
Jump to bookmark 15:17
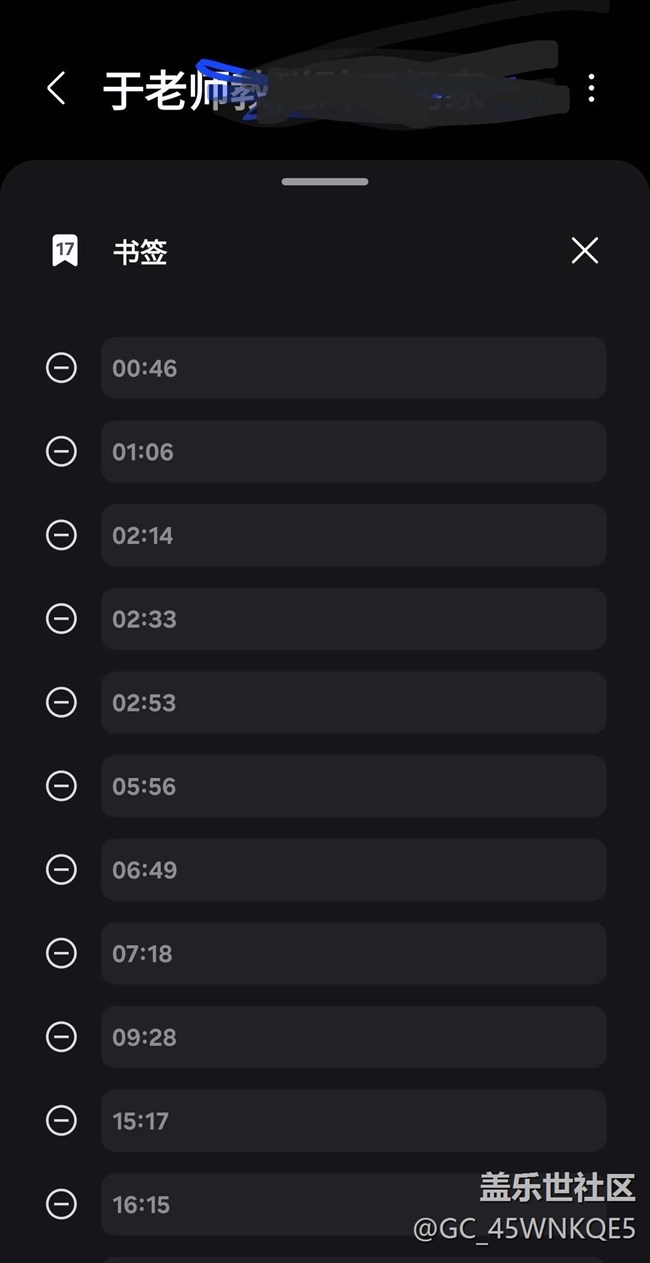354,1121
